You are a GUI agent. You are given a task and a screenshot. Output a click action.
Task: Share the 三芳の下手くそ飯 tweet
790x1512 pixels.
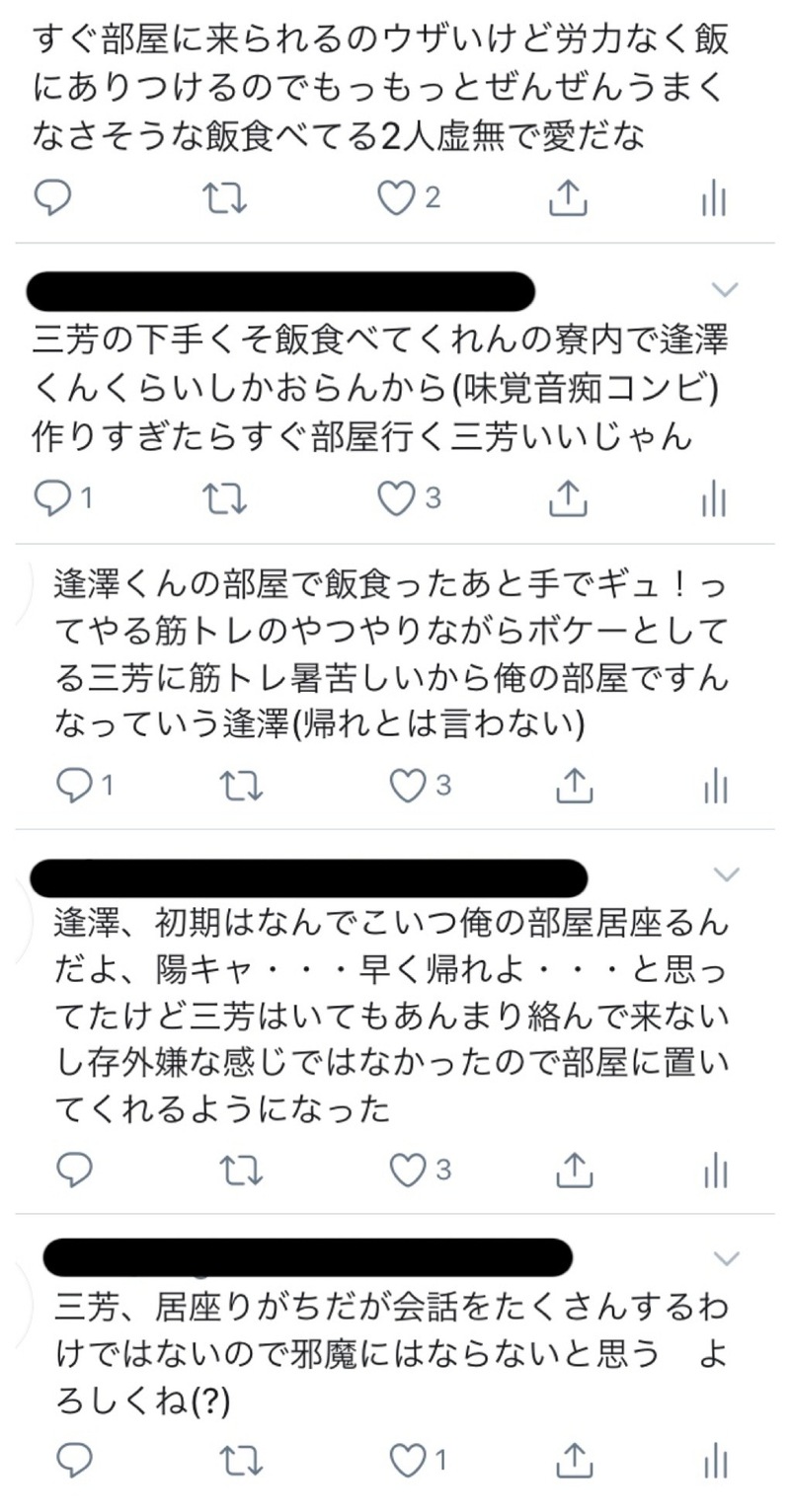[568, 500]
